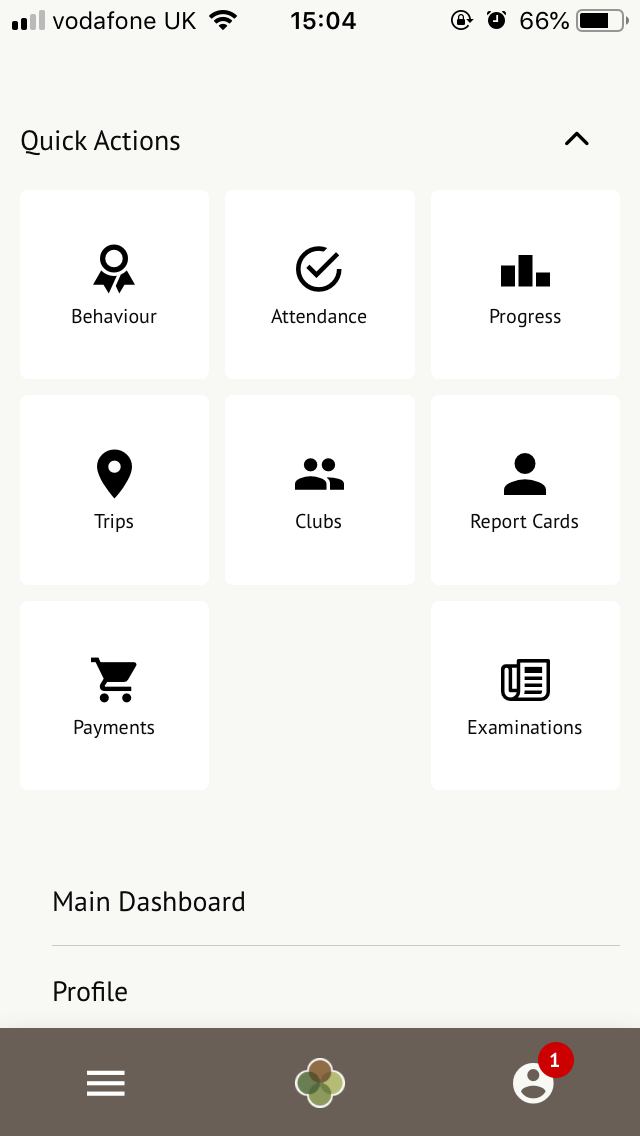Screen dimensions: 640x1136
Task: Open Report Cards
Action: [x=525, y=490]
